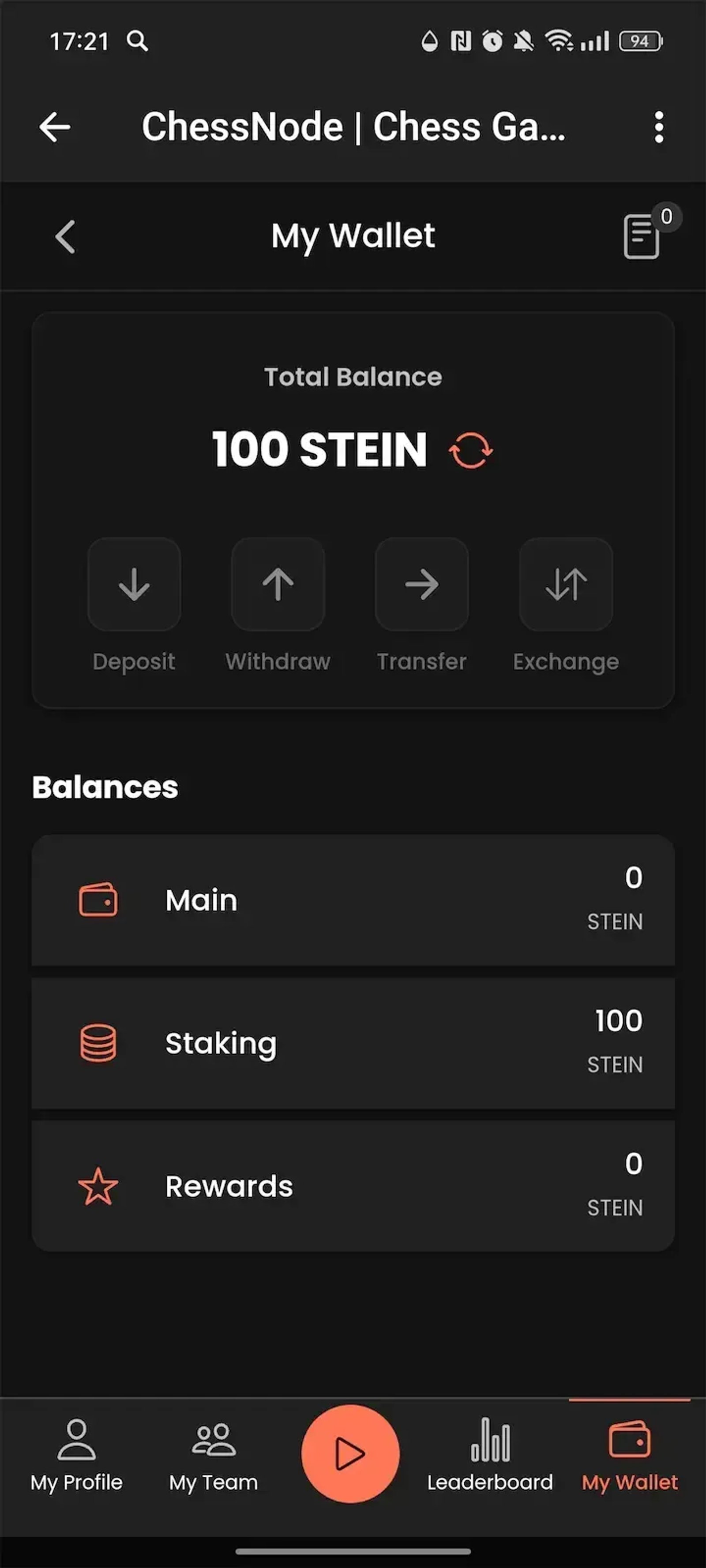706x1568 pixels.
Task: Open the Staking balance row
Action: coord(353,1042)
